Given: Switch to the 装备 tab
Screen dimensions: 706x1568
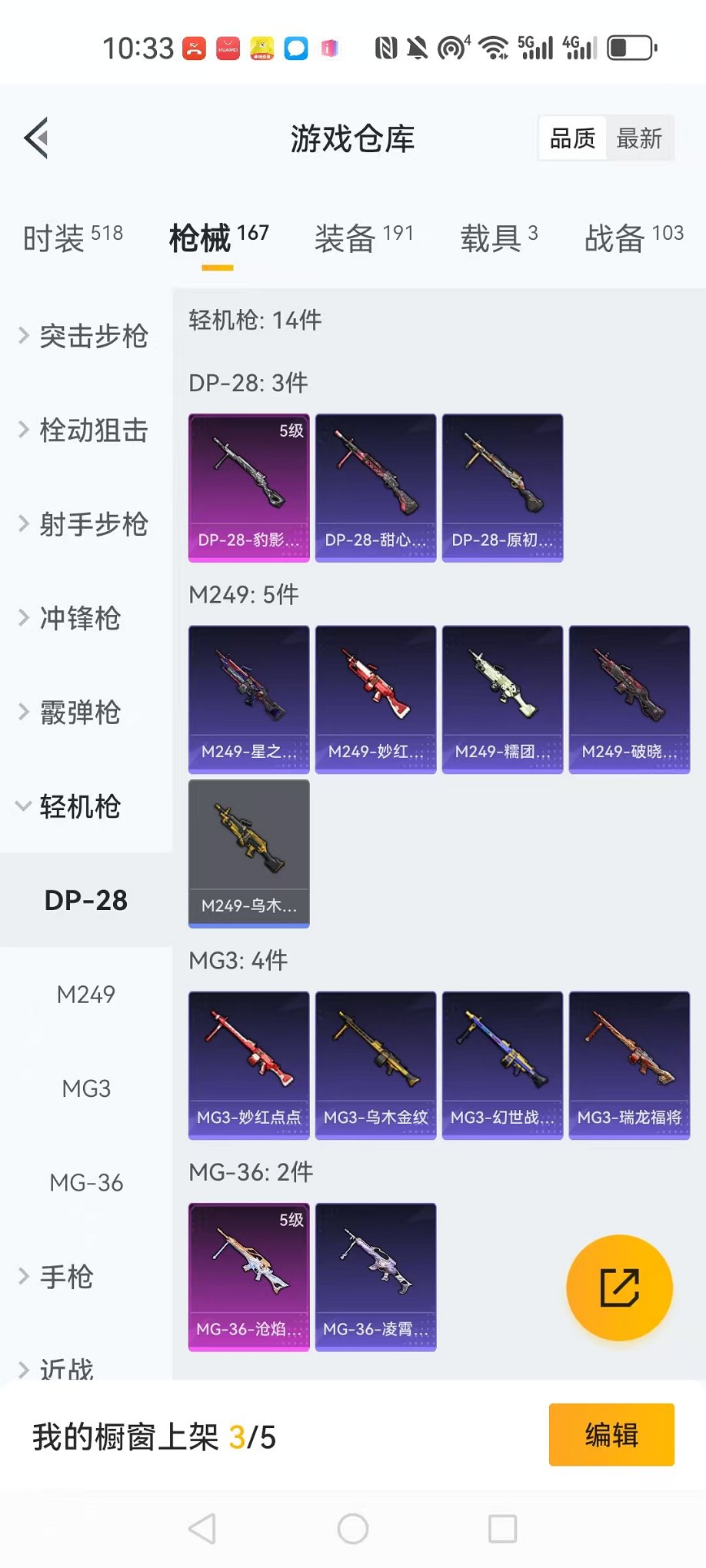Looking at the screenshot, I should [363, 238].
